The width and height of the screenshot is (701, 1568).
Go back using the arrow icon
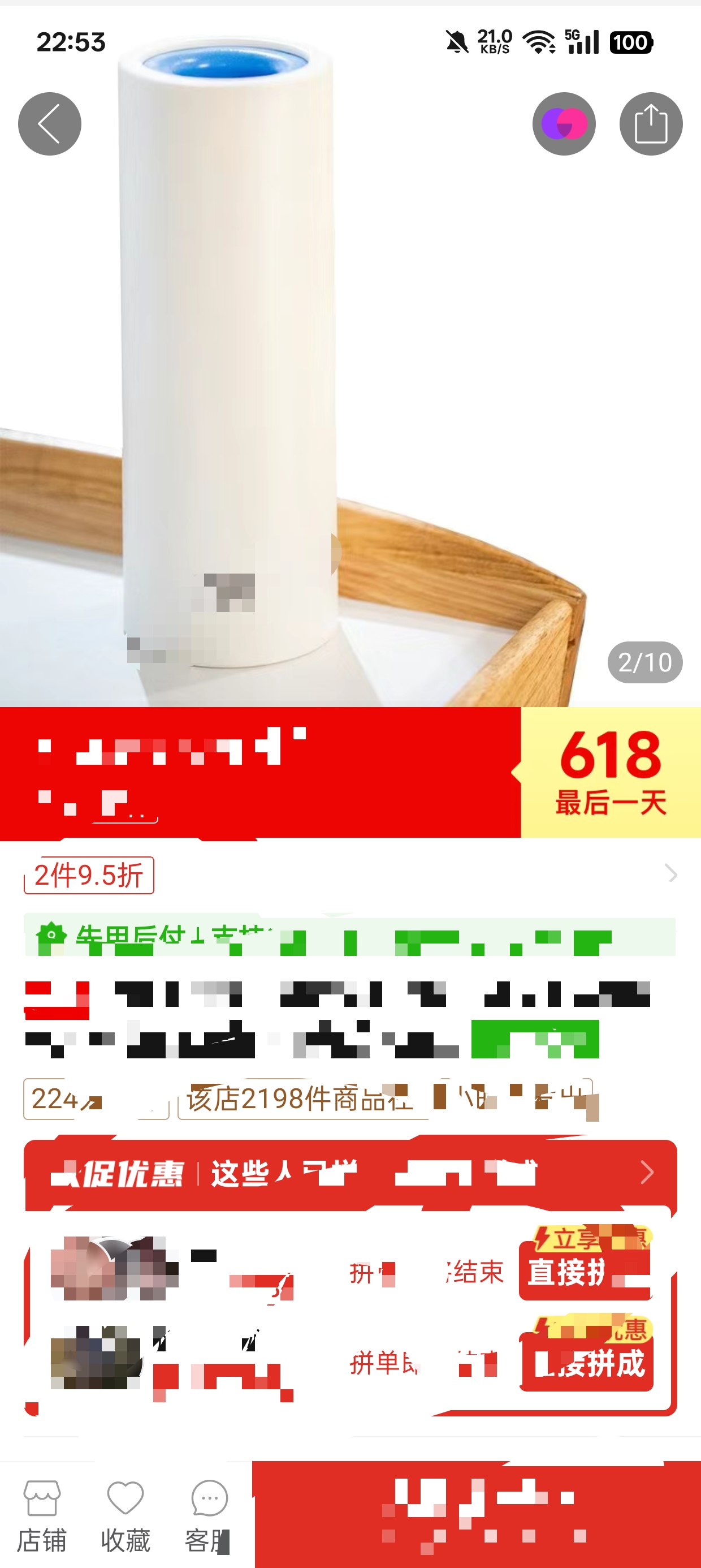pyautogui.click(x=49, y=124)
